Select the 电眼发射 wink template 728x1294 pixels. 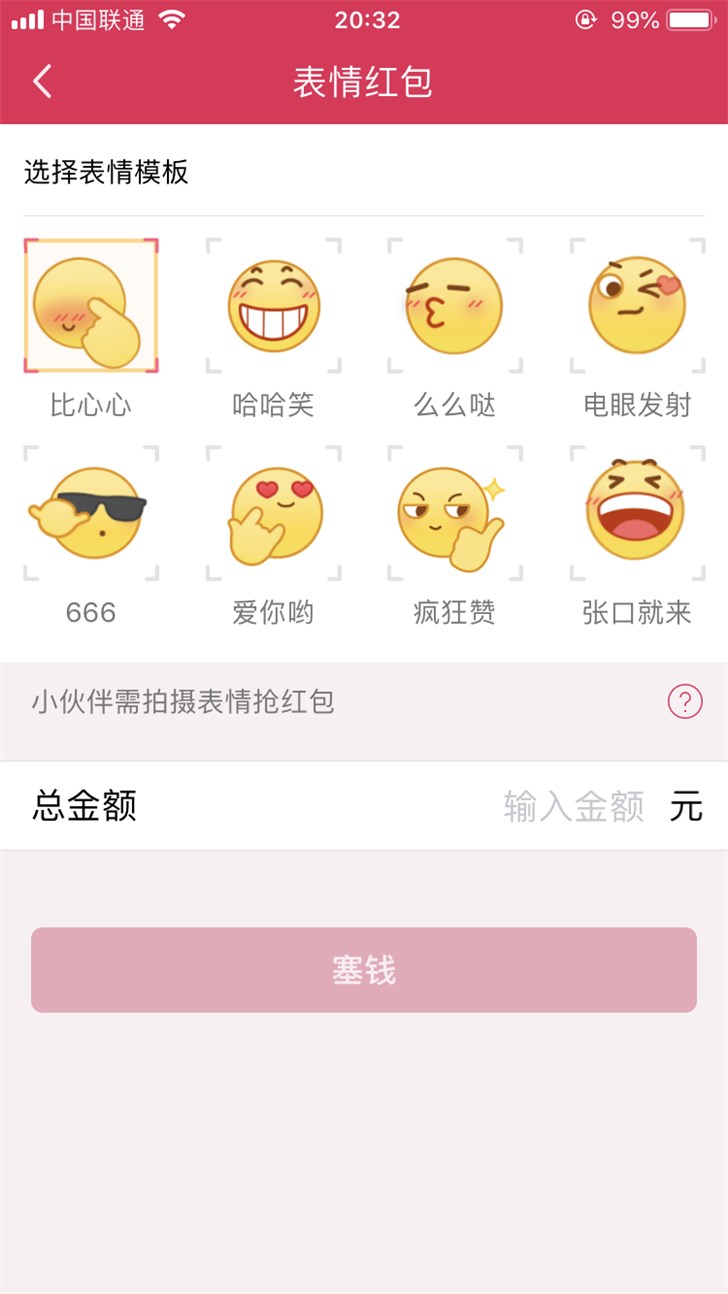click(637, 306)
